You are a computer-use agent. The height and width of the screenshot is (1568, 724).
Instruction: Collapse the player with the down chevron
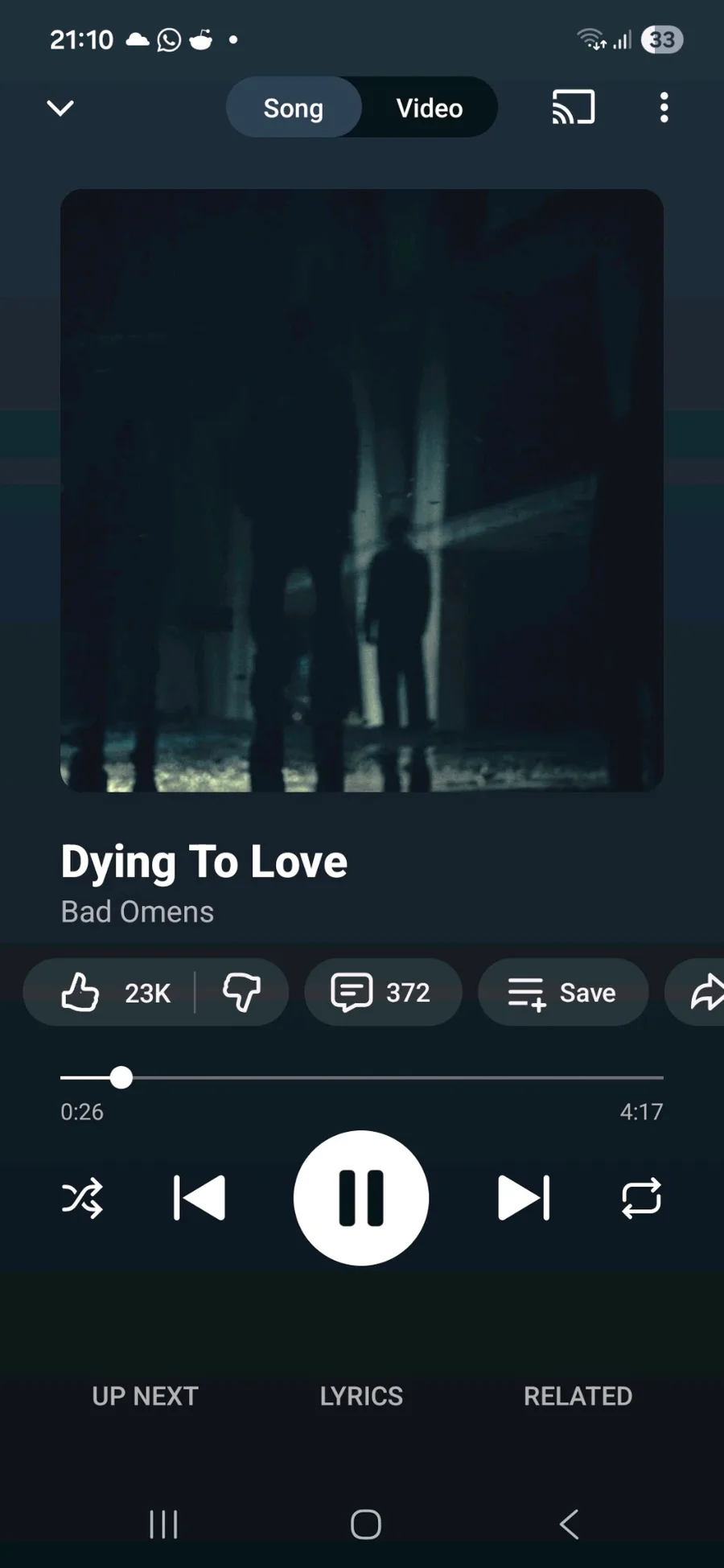[60, 108]
